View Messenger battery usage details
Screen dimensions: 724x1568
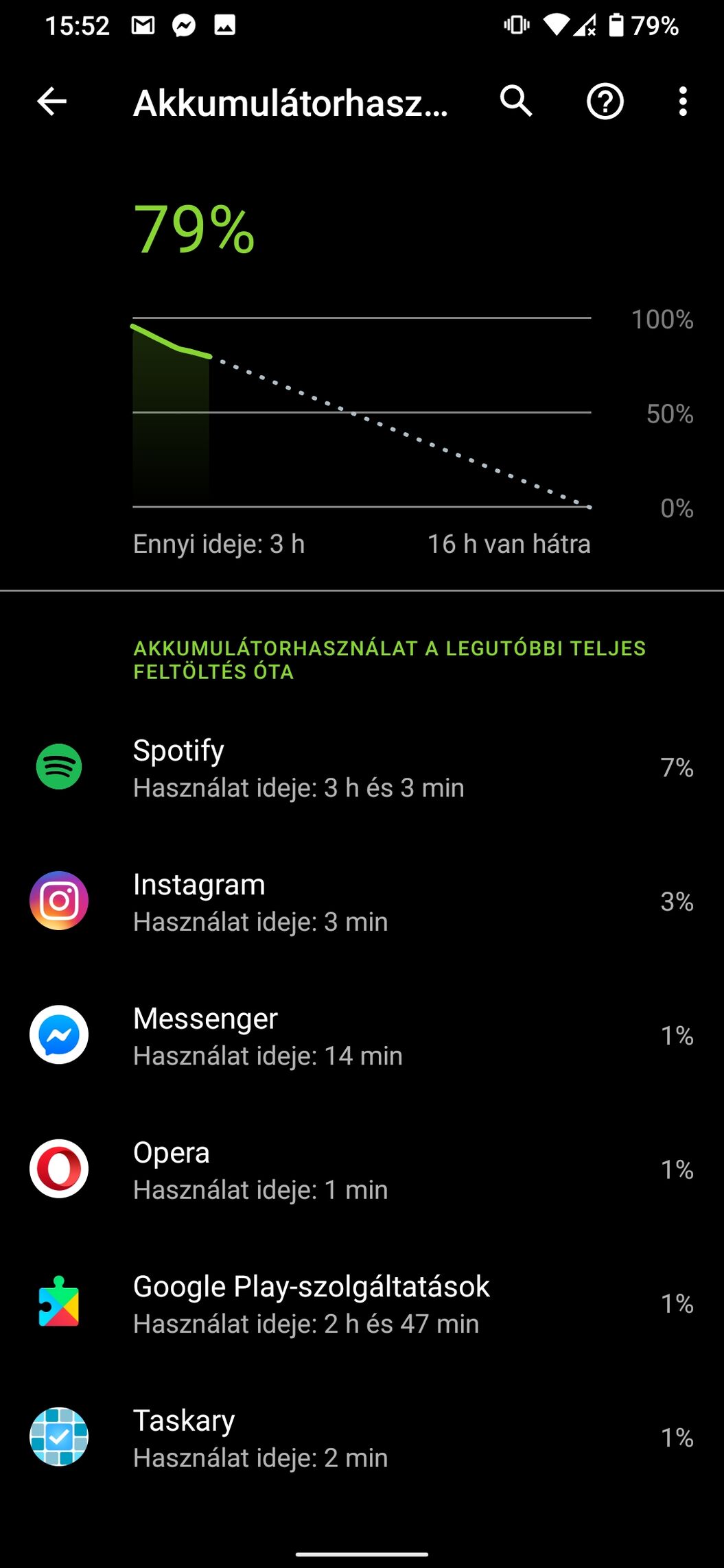(362, 1035)
